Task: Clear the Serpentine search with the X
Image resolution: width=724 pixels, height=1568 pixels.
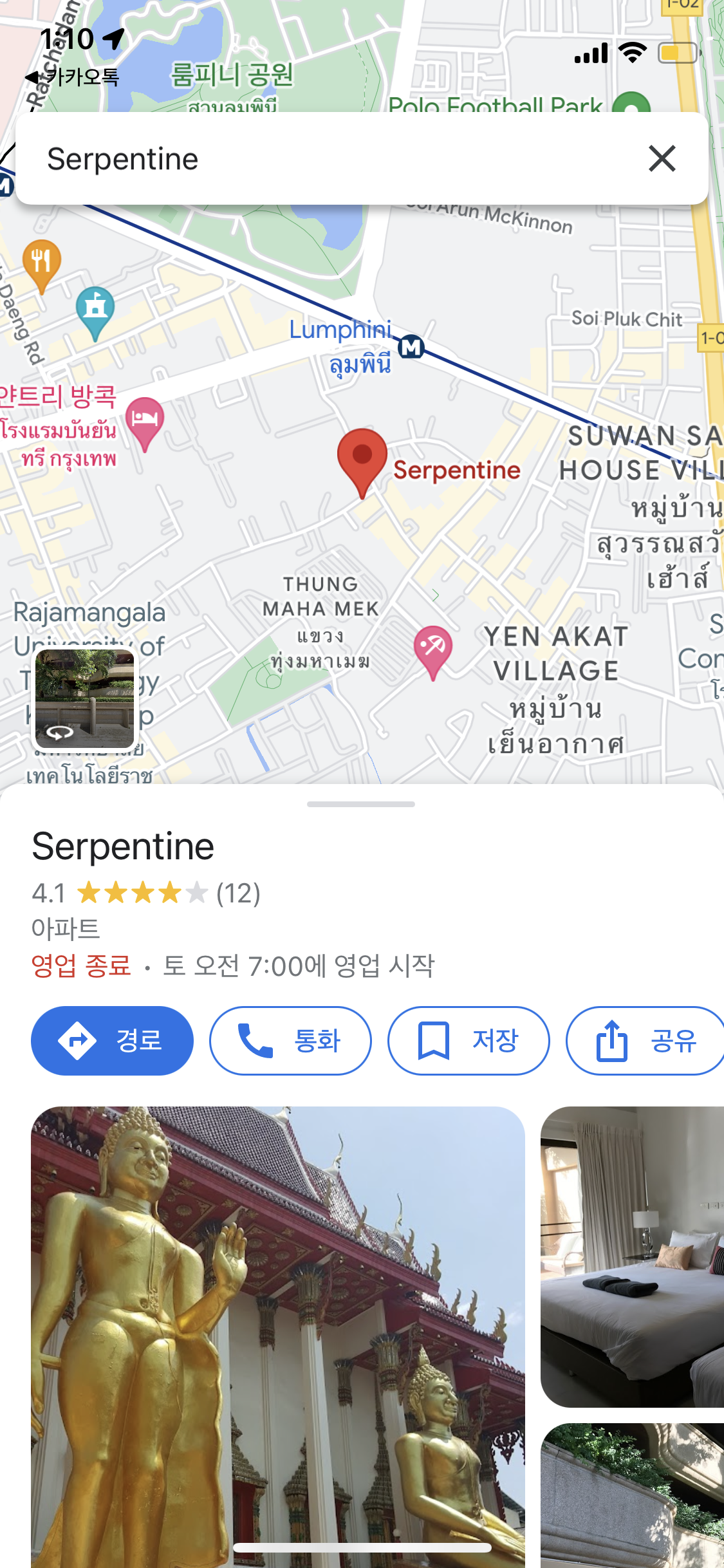Action: tap(662, 158)
